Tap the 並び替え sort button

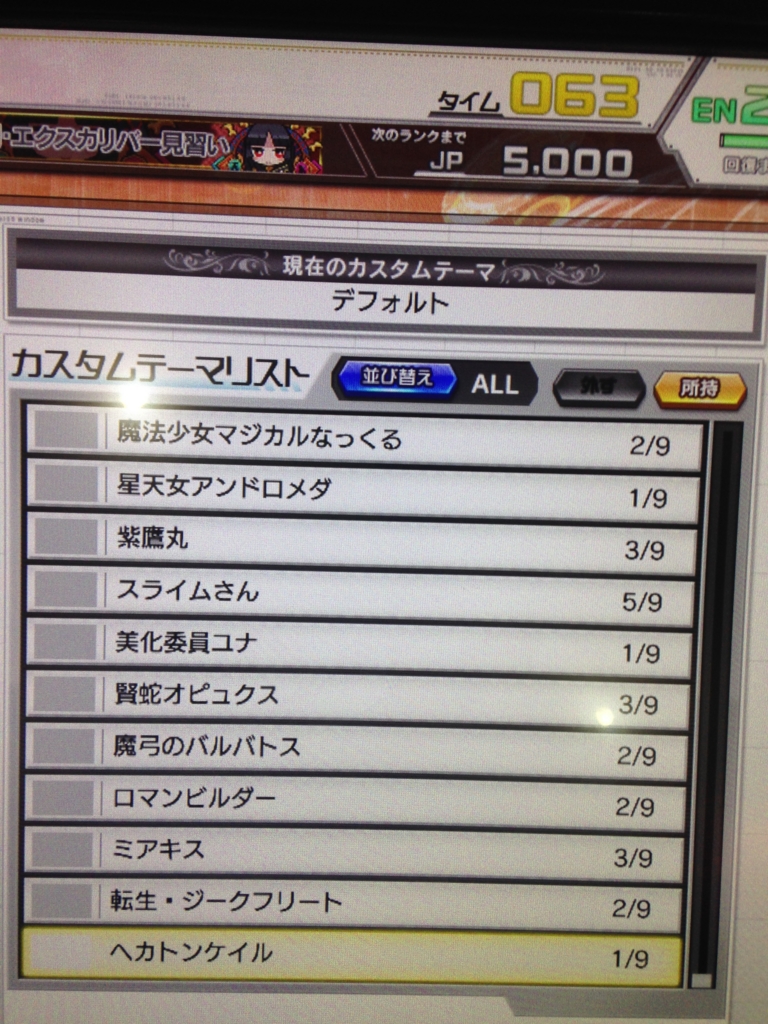pyautogui.click(x=394, y=380)
